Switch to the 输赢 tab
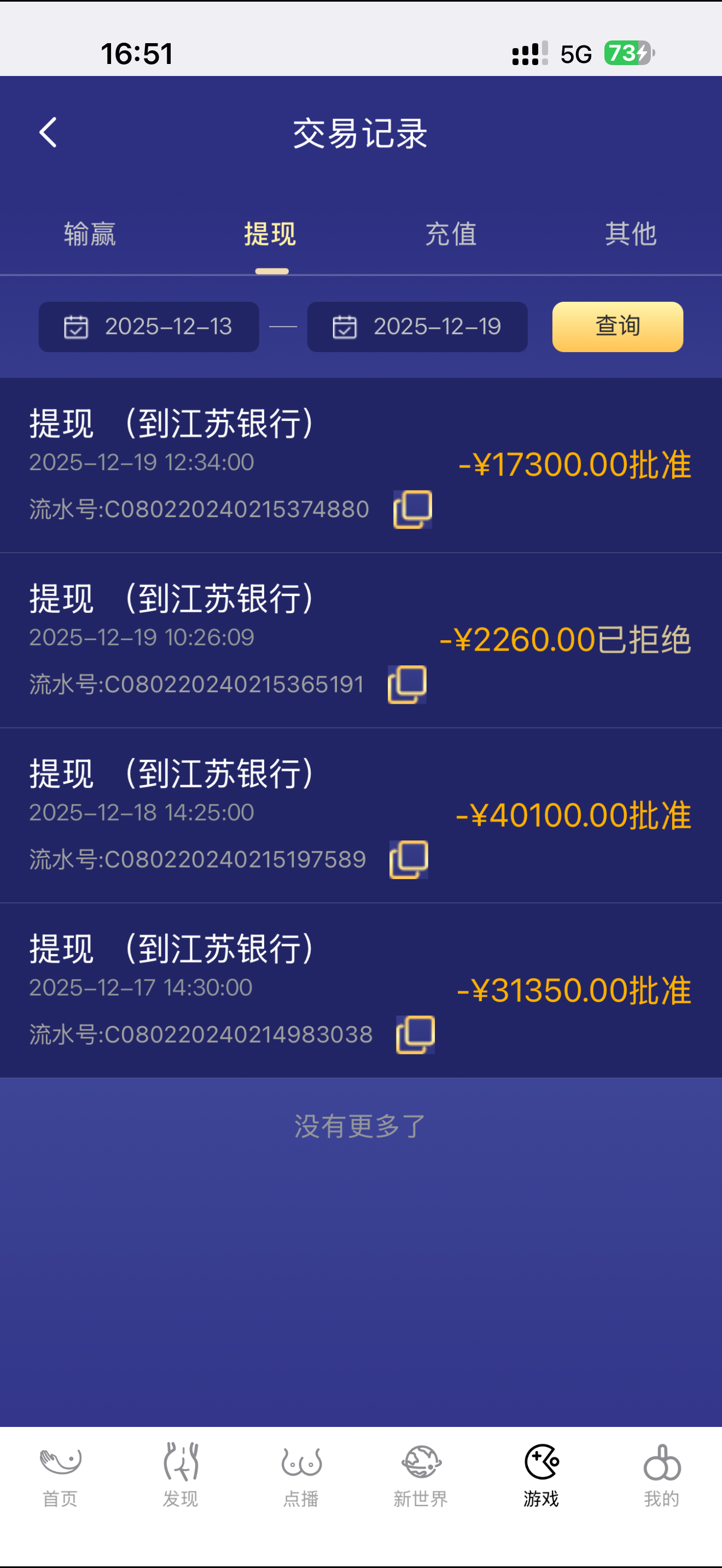The image size is (722, 1568). (90, 235)
